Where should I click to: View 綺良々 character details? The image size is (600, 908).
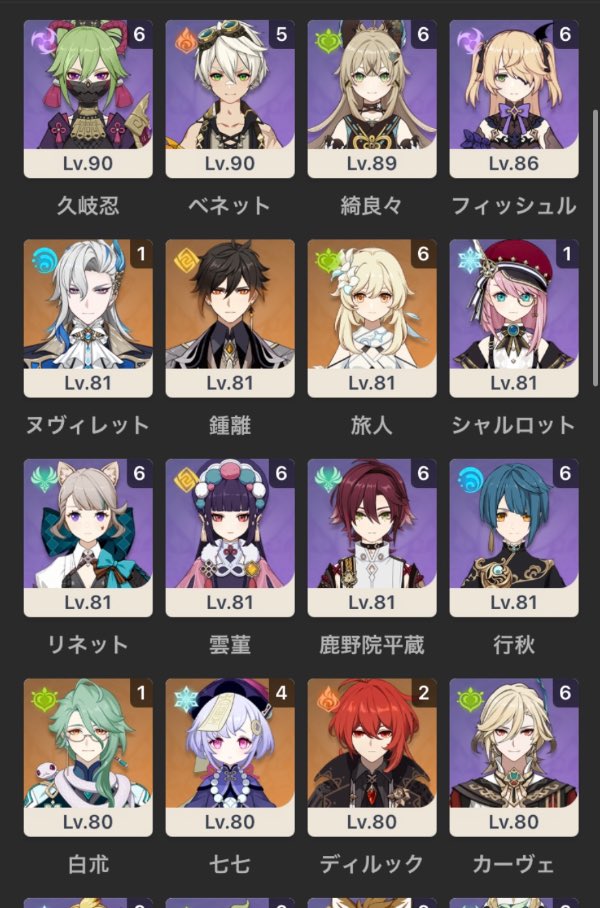click(x=372, y=98)
